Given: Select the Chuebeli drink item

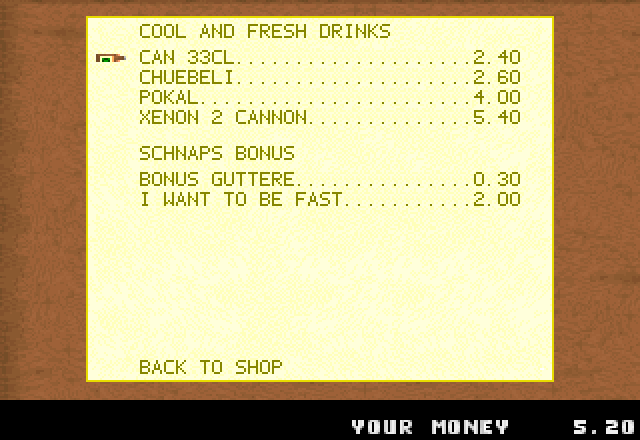Looking at the screenshot, I should 329,78.
